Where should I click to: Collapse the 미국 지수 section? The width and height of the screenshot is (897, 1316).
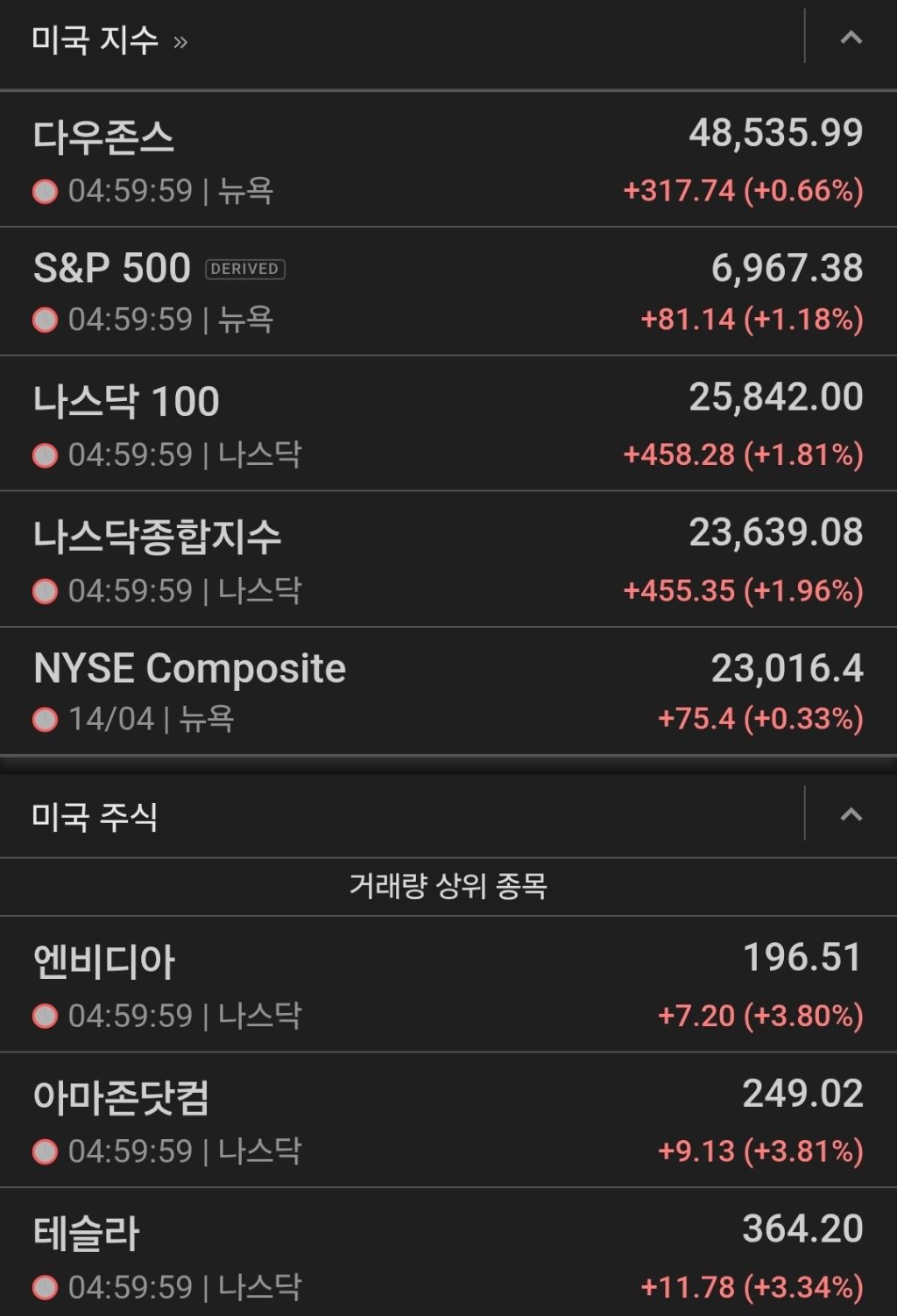(851, 38)
